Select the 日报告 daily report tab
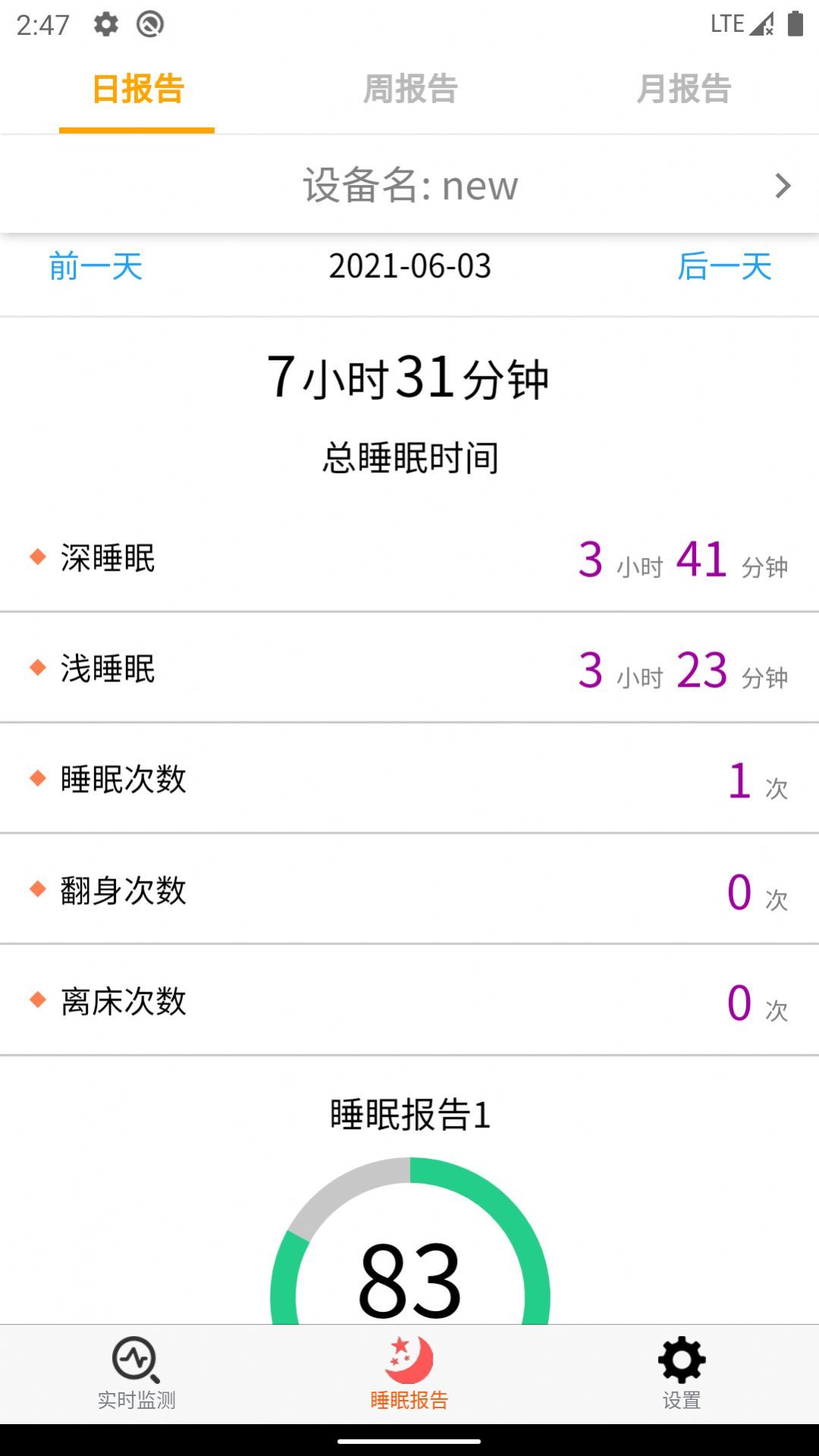819x1456 pixels. pyautogui.click(x=137, y=90)
